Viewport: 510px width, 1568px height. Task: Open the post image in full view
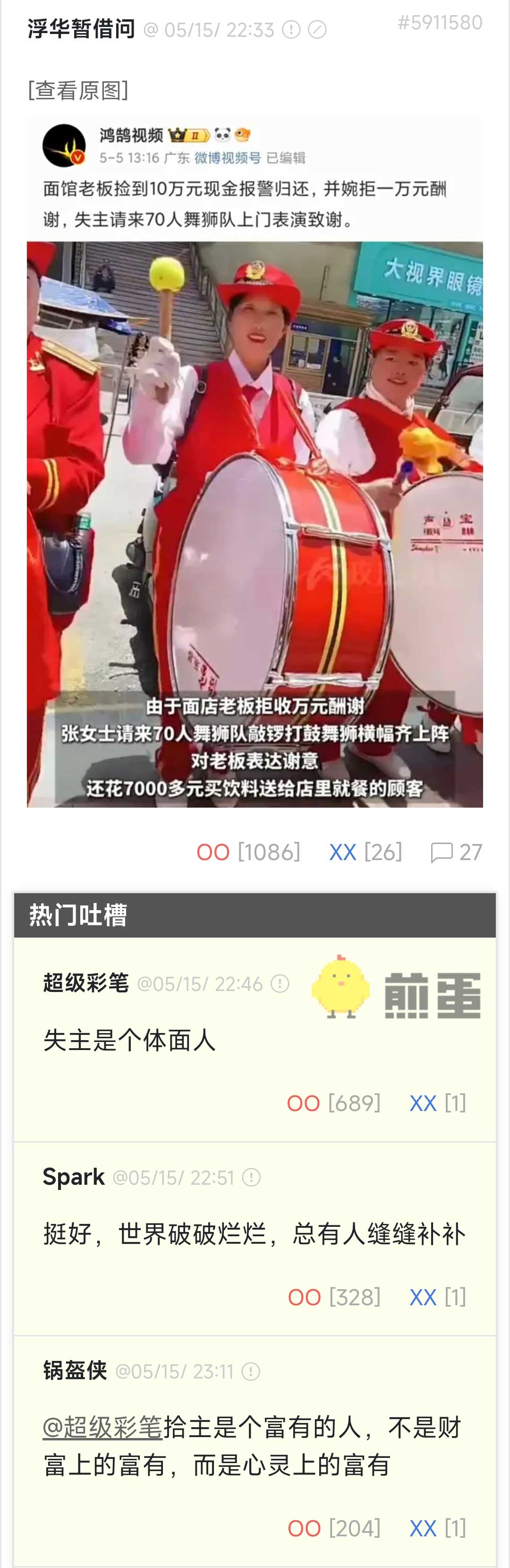(255, 463)
